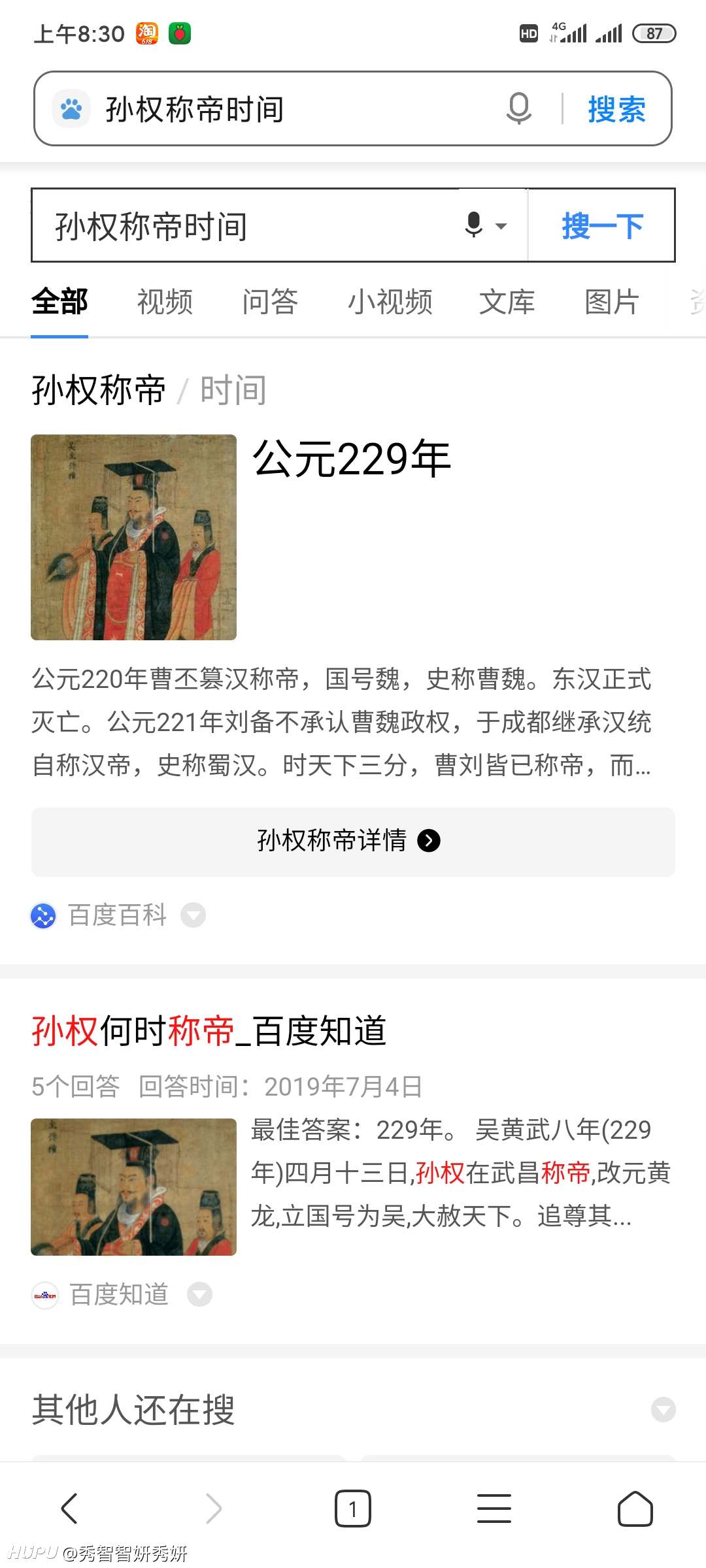Go back using browser back arrow
The image size is (706, 1568).
(69, 1509)
